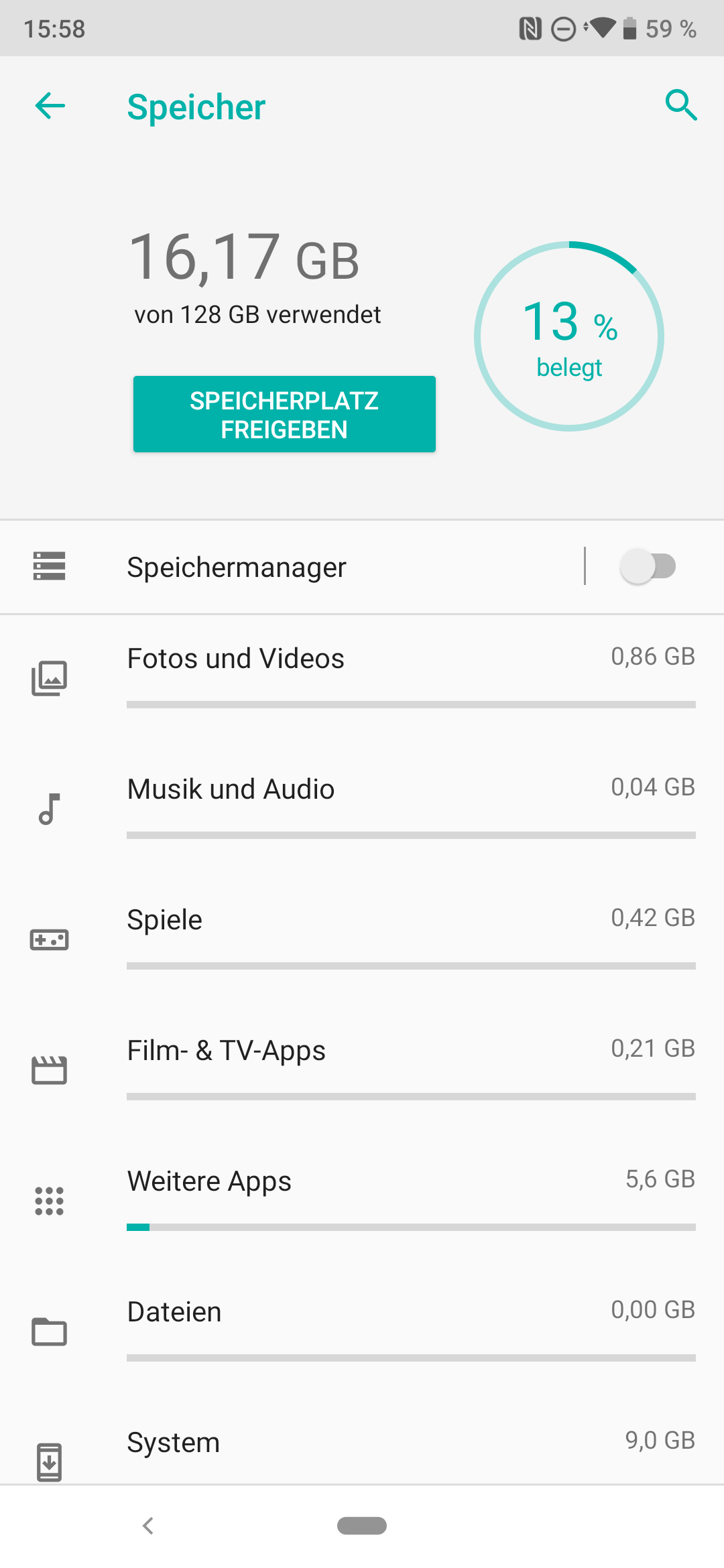The width and height of the screenshot is (724, 1568).
Task: Tap the home pill button
Action: 362,1526
